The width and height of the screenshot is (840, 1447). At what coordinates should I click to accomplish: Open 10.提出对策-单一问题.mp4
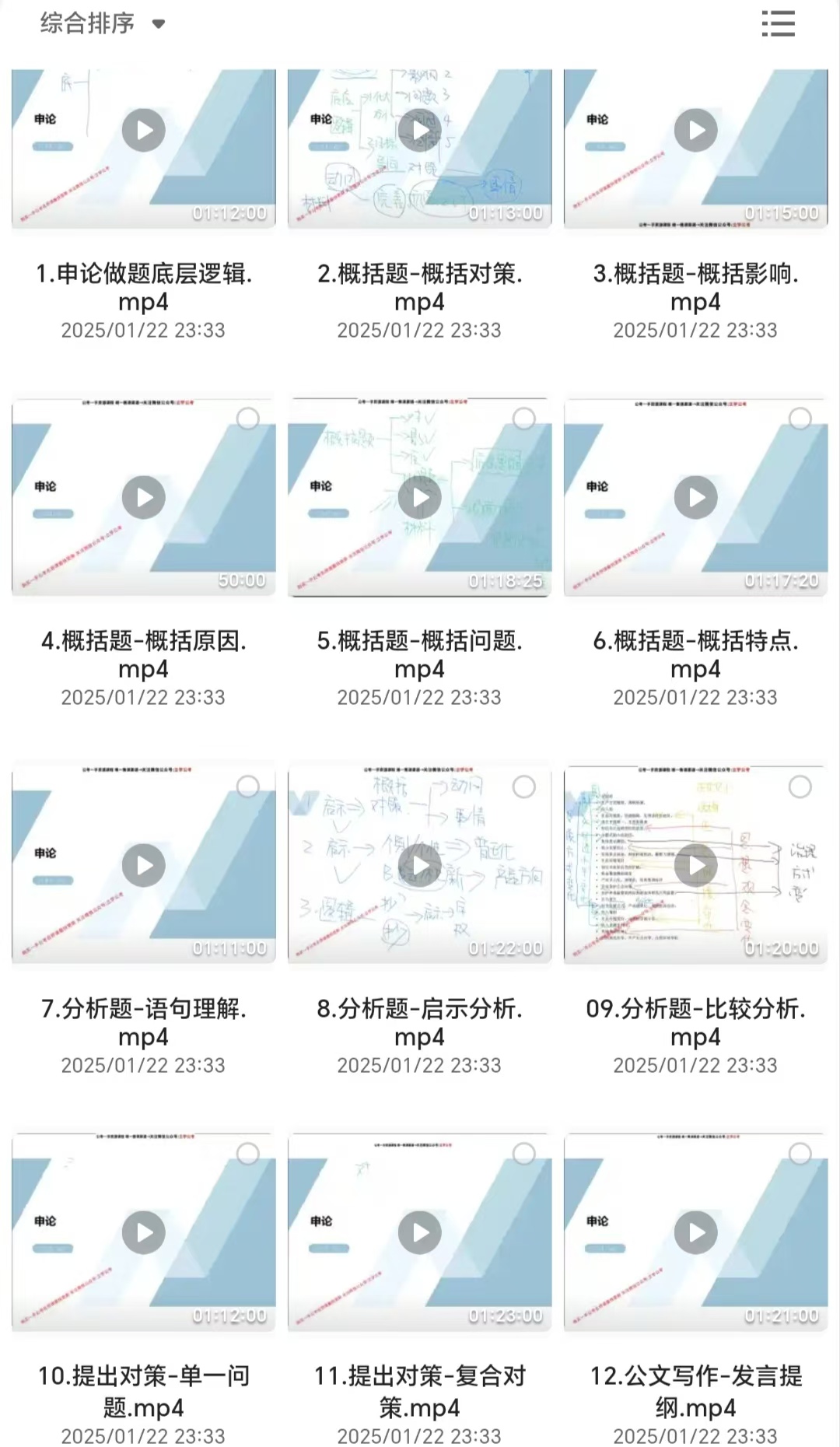click(x=144, y=1232)
